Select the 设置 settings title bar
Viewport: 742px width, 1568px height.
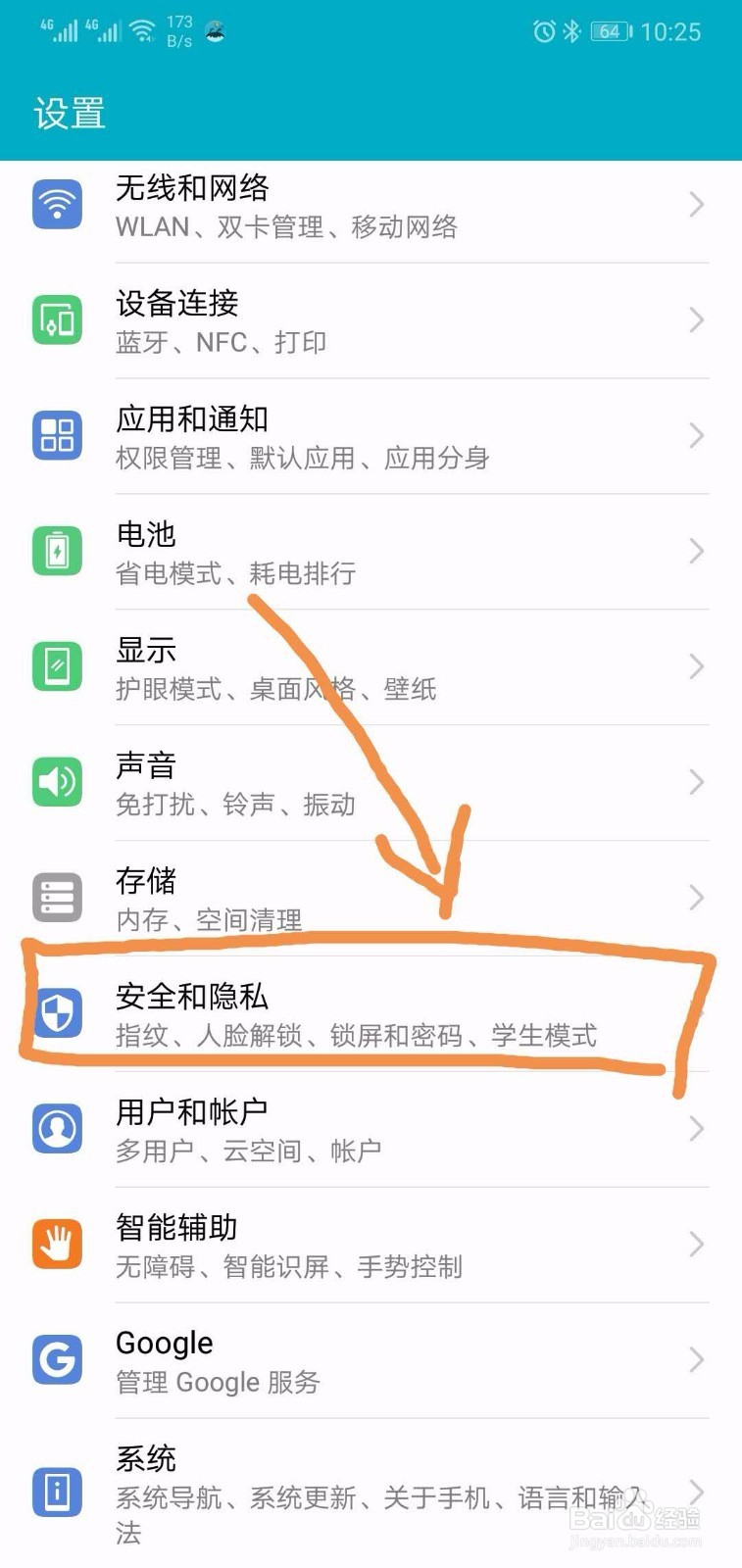pyautogui.click(x=69, y=115)
